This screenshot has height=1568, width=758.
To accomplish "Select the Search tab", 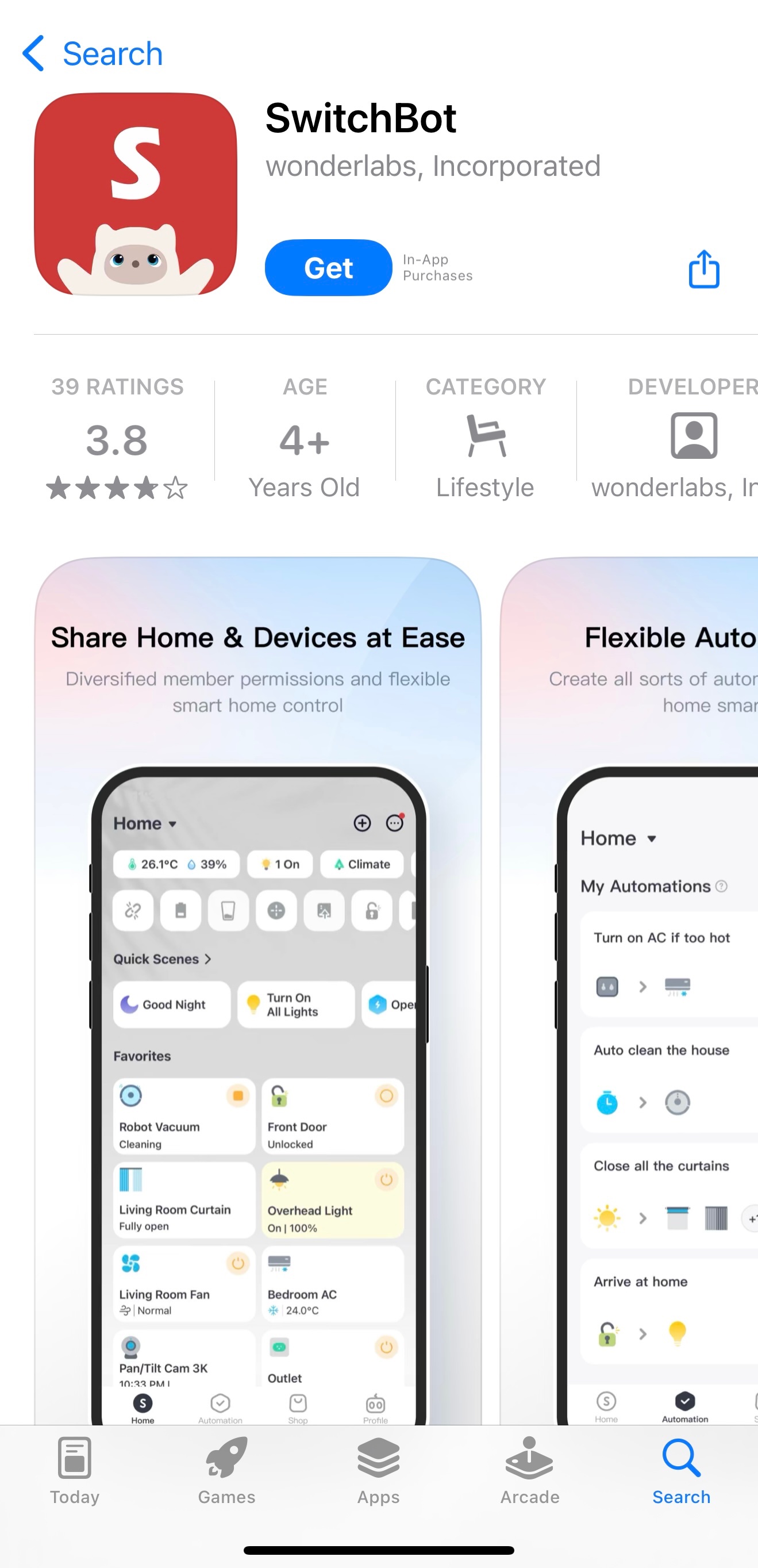I will [x=681, y=1471].
